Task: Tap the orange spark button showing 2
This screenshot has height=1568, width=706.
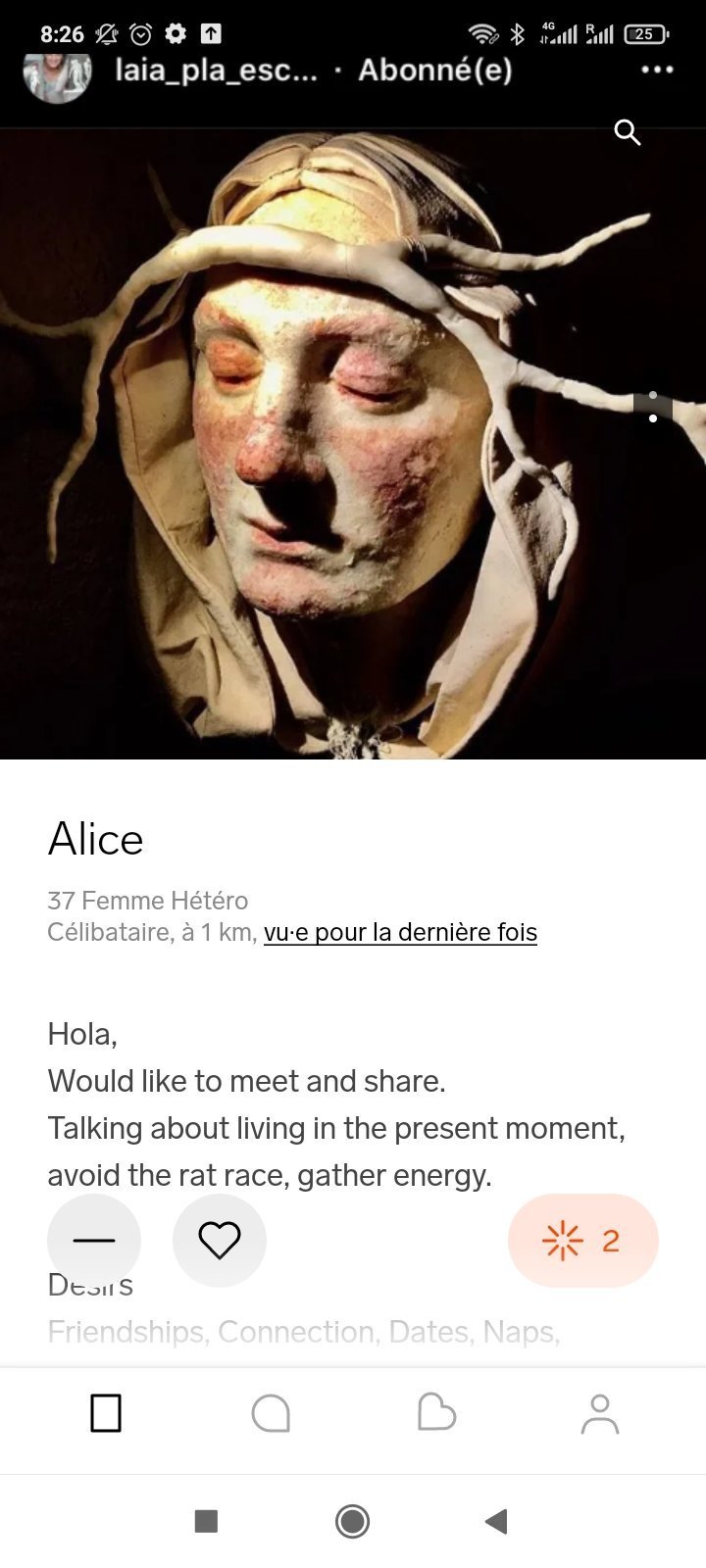Action: [583, 1241]
